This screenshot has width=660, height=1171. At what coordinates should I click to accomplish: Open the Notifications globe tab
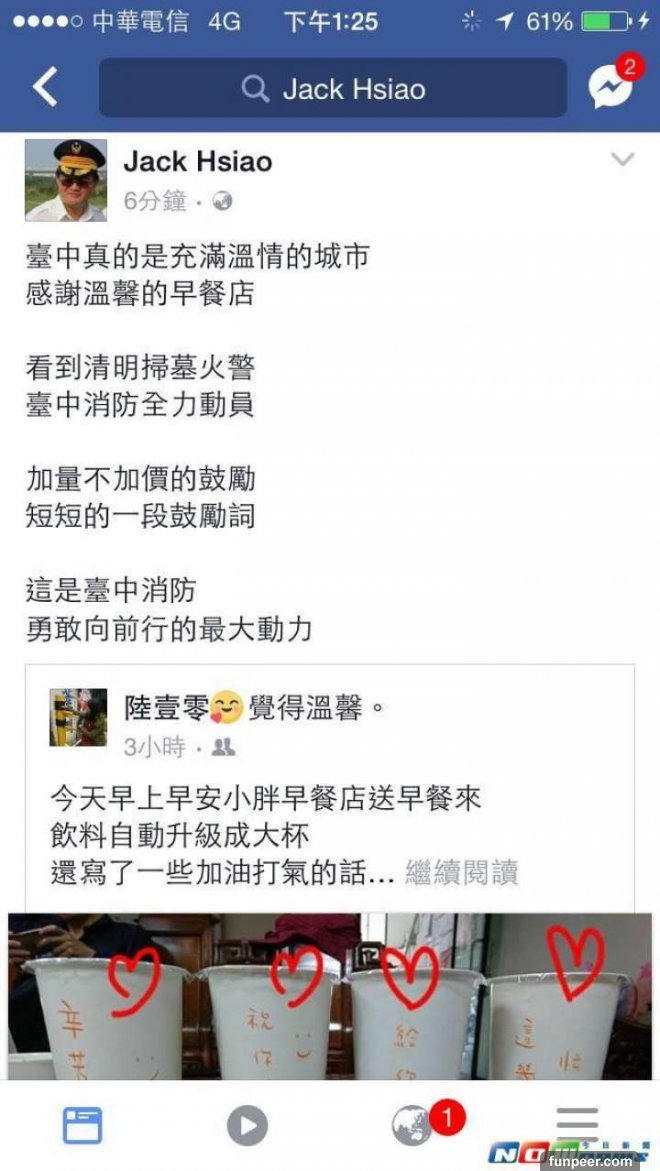pyautogui.click(x=412, y=1126)
